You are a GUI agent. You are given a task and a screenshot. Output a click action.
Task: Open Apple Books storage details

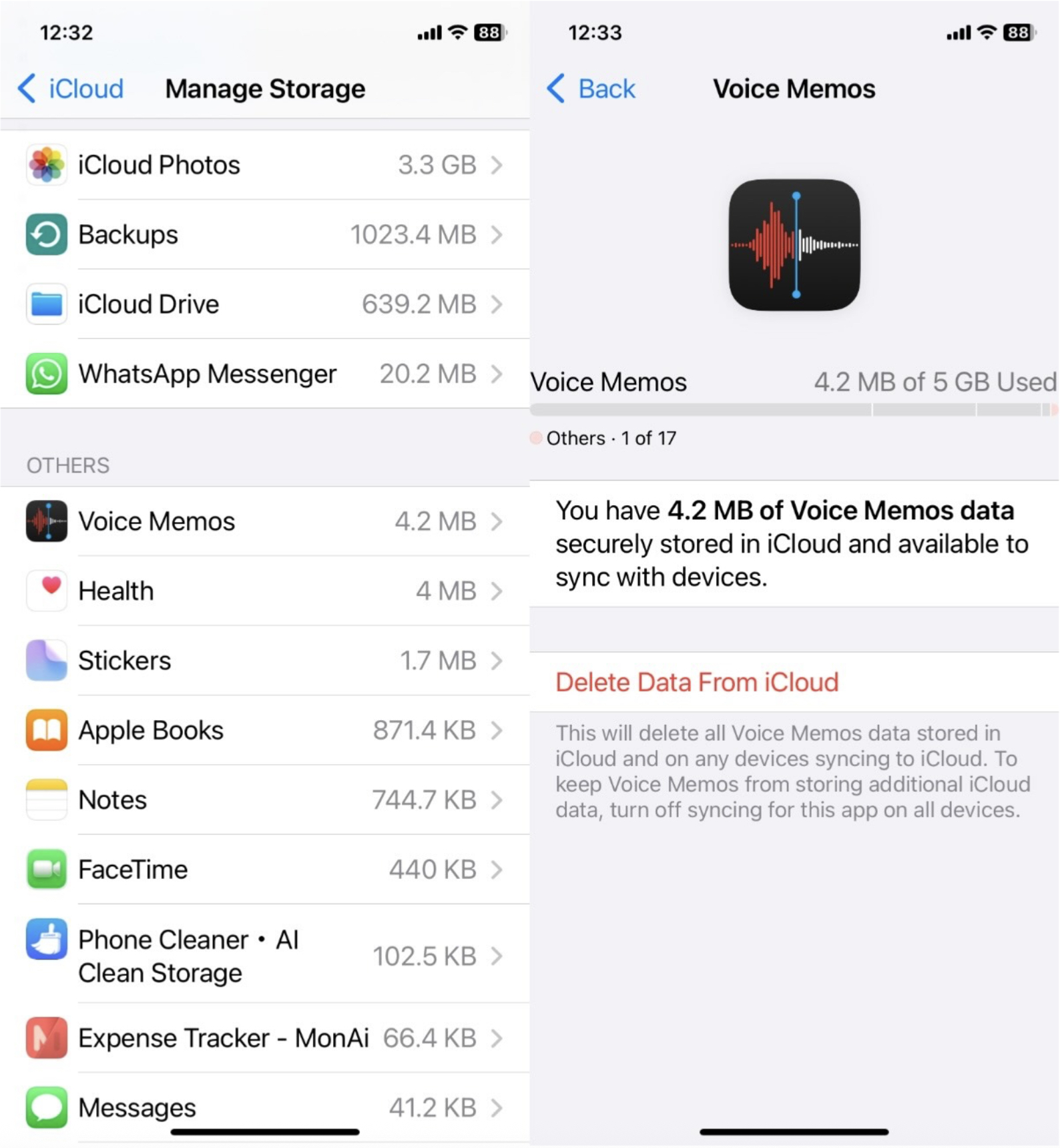pos(265,730)
